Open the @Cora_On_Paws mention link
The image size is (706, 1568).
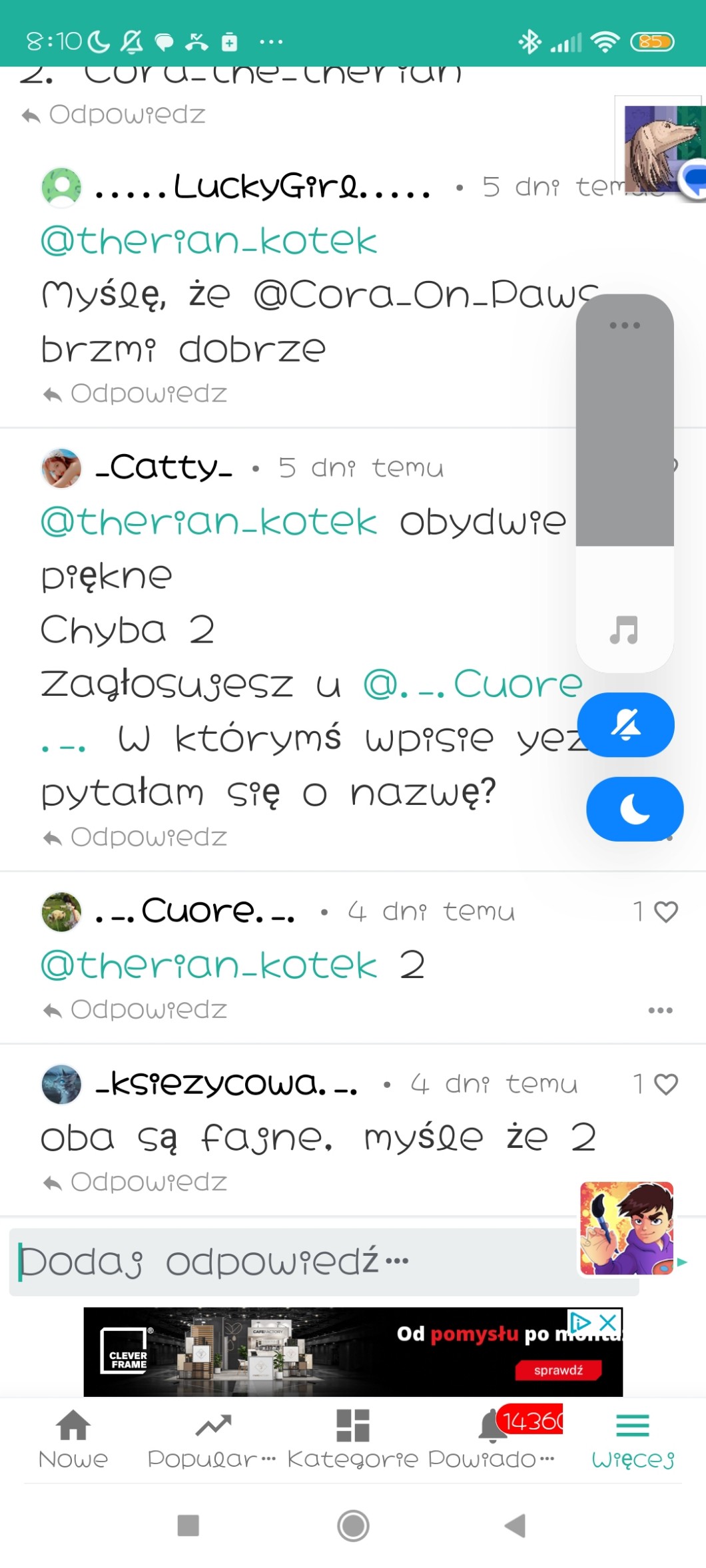pos(425,294)
